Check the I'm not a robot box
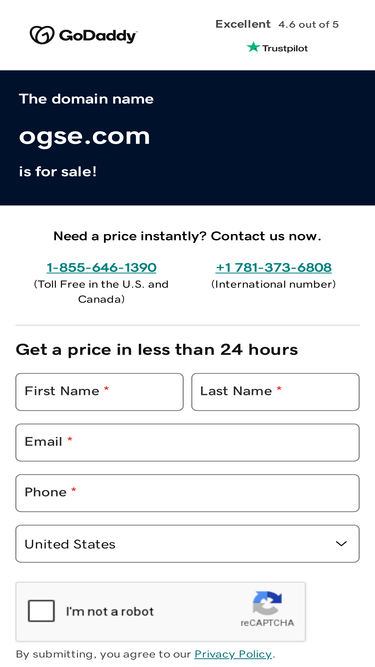This screenshot has height=667, width=375. (x=41, y=611)
